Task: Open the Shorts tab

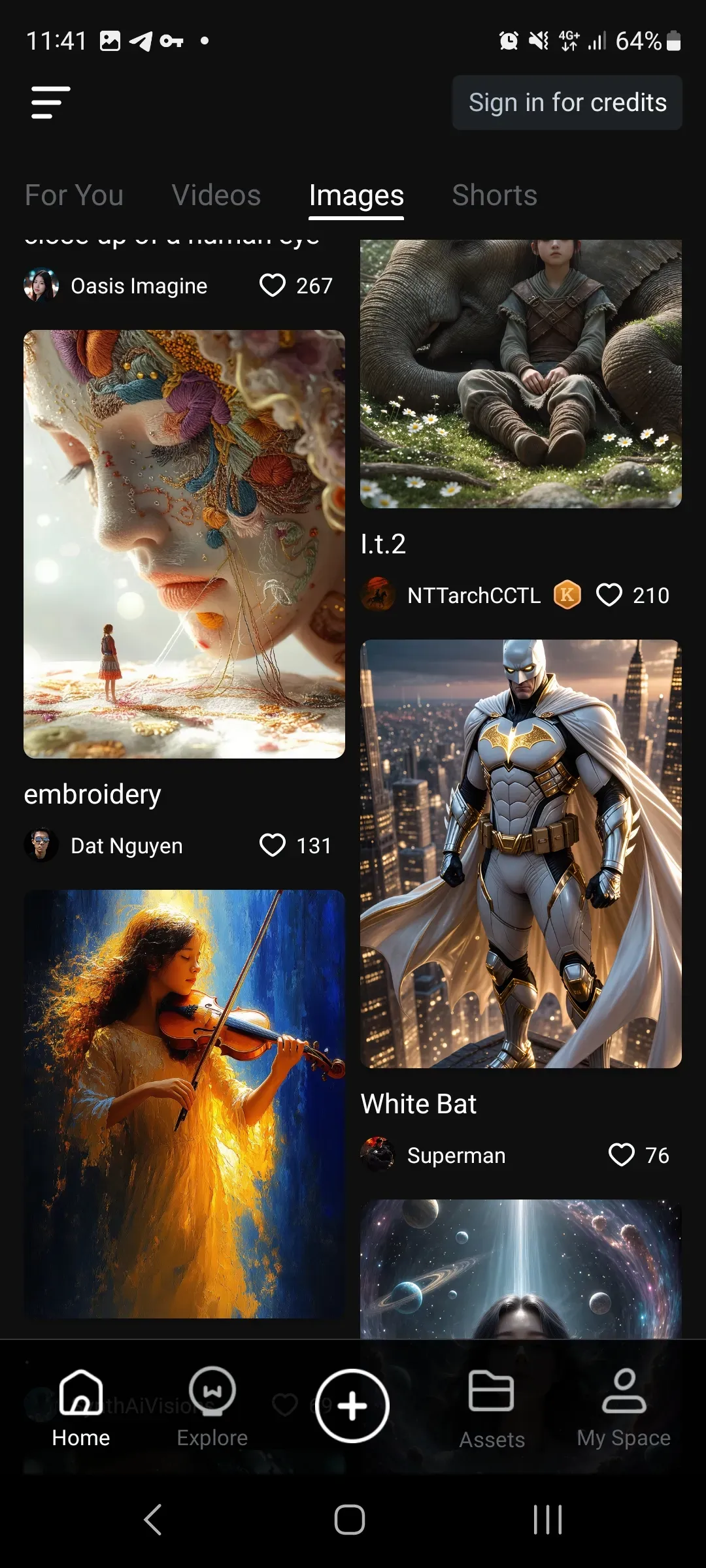Action: pyautogui.click(x=494, y=195)
